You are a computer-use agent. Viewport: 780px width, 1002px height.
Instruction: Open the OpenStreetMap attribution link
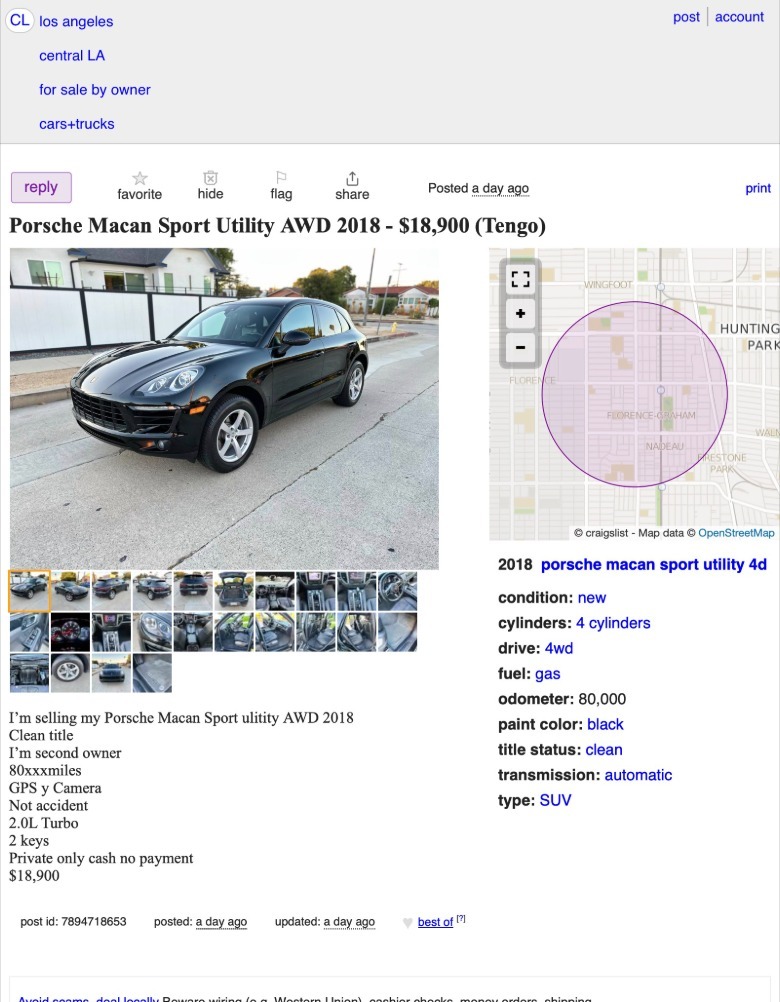pyautogui.click(x=736, y=533)
